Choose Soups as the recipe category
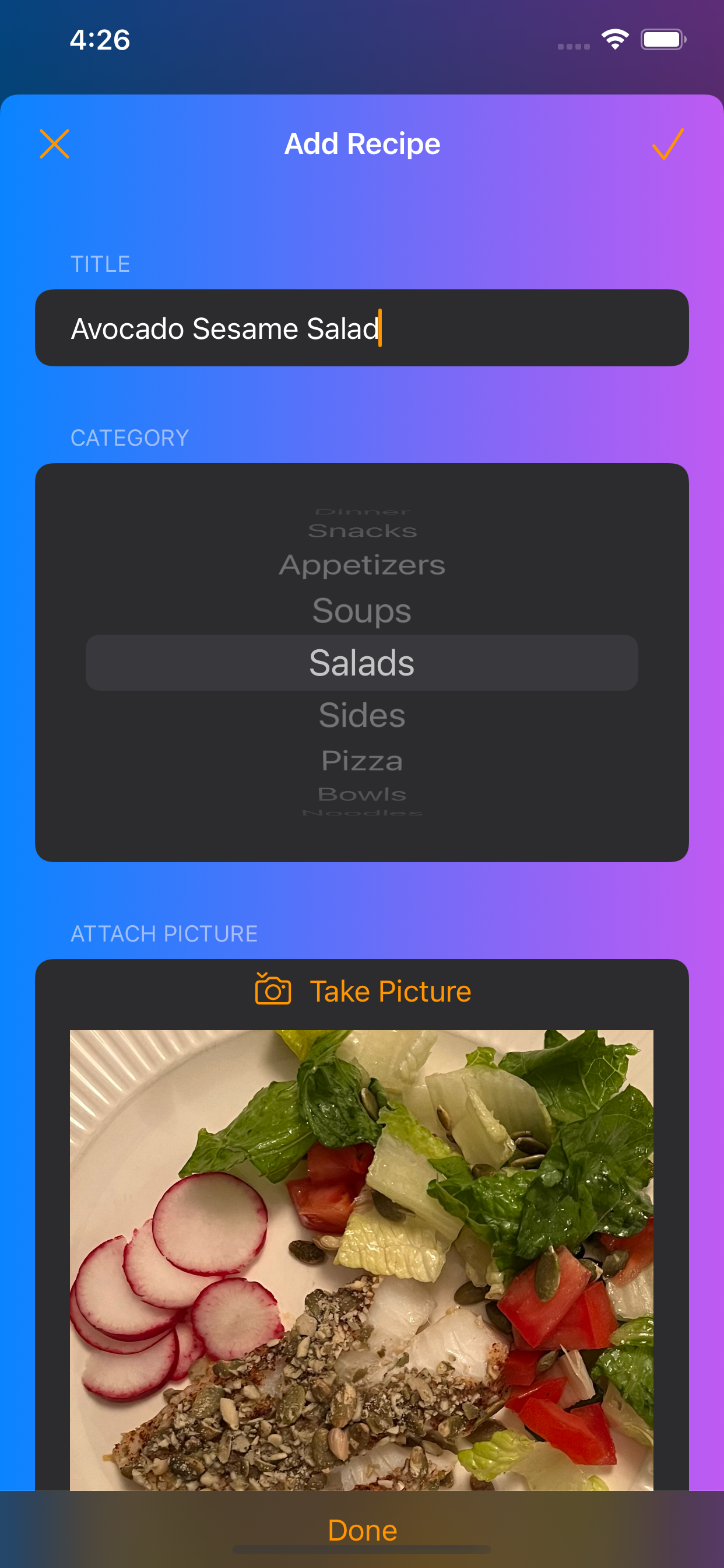 tap(361, 611)
